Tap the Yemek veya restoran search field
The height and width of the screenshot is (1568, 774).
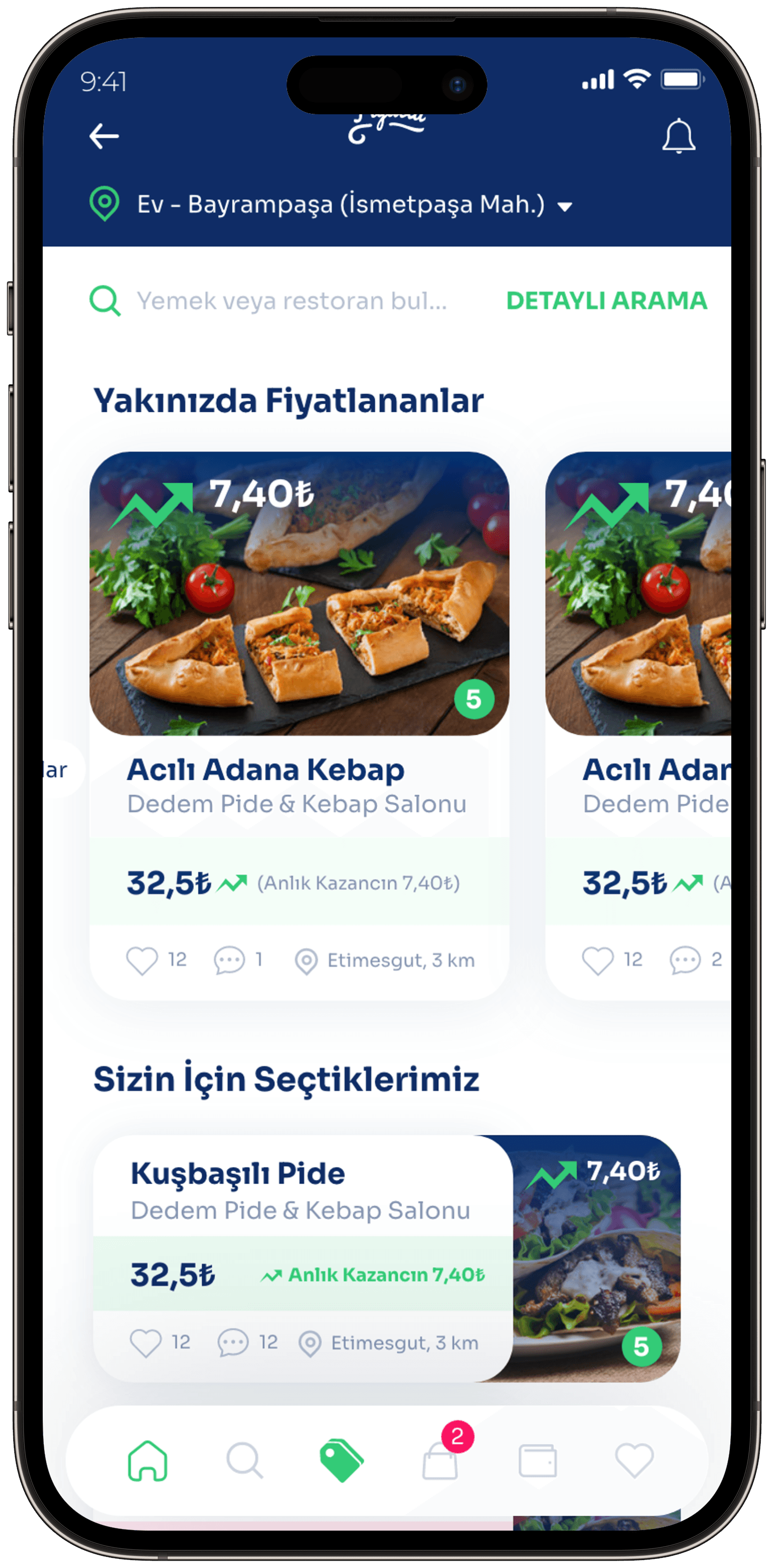[292, 301]
